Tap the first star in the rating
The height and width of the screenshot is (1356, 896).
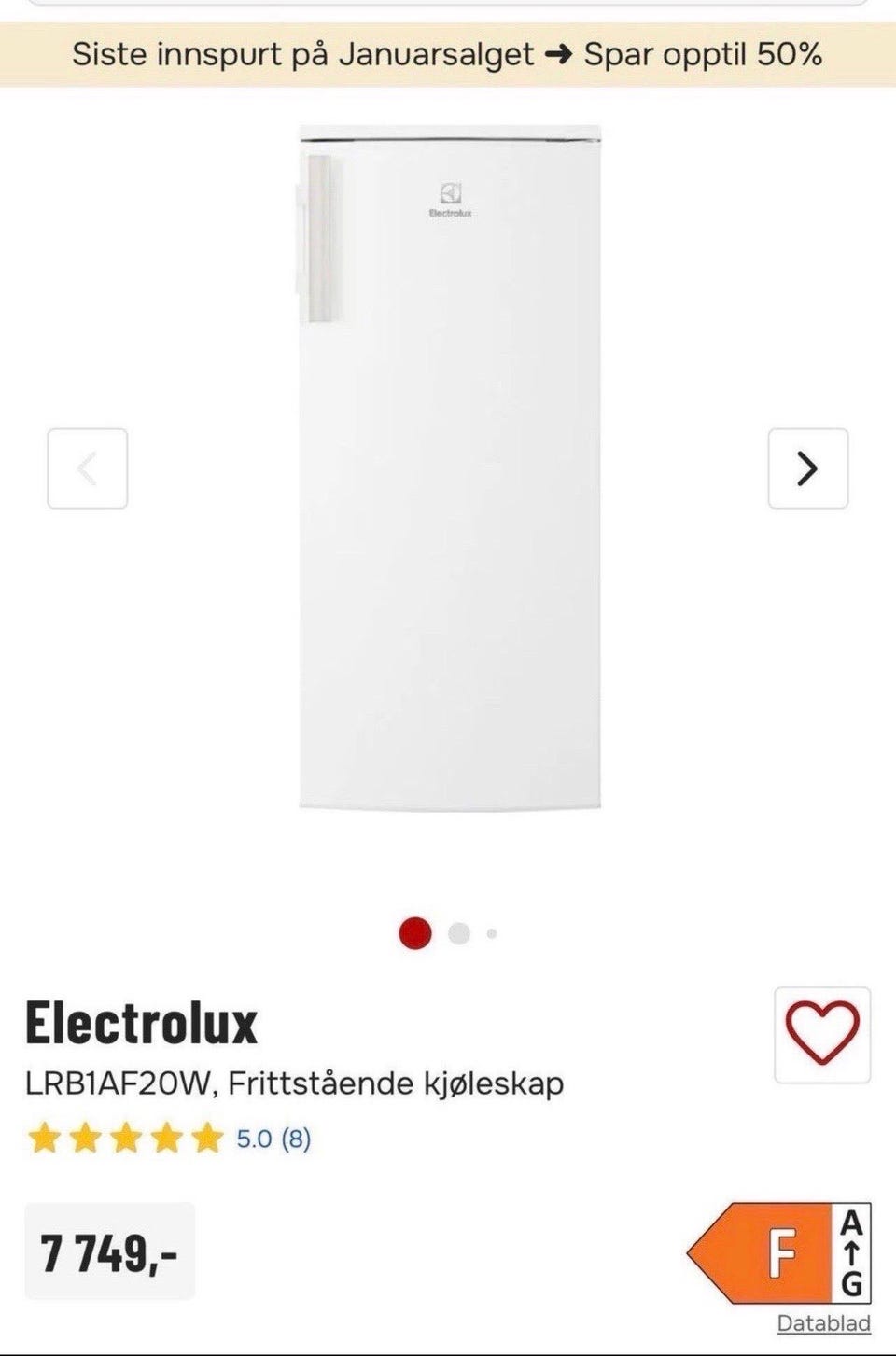(44, 1139)
